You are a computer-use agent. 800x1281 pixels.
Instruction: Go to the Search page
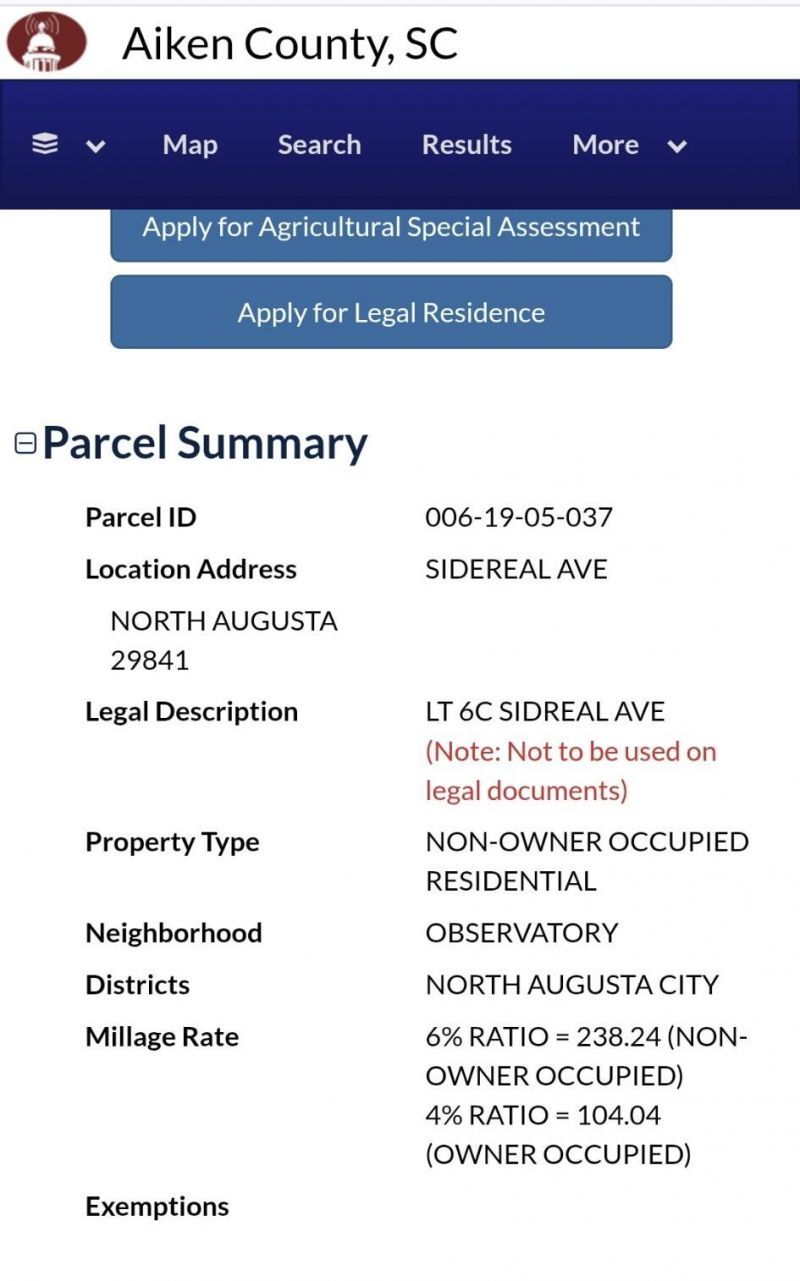tap(319, 145)
